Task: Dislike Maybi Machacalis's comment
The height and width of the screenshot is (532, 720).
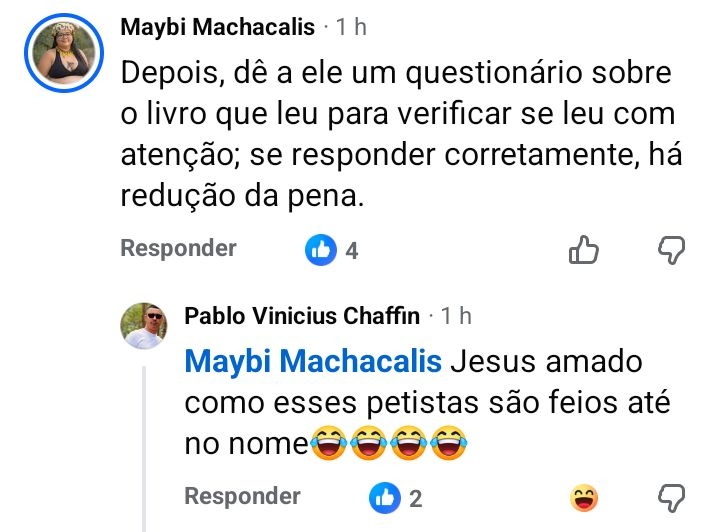Action: (x=671, y=250)
